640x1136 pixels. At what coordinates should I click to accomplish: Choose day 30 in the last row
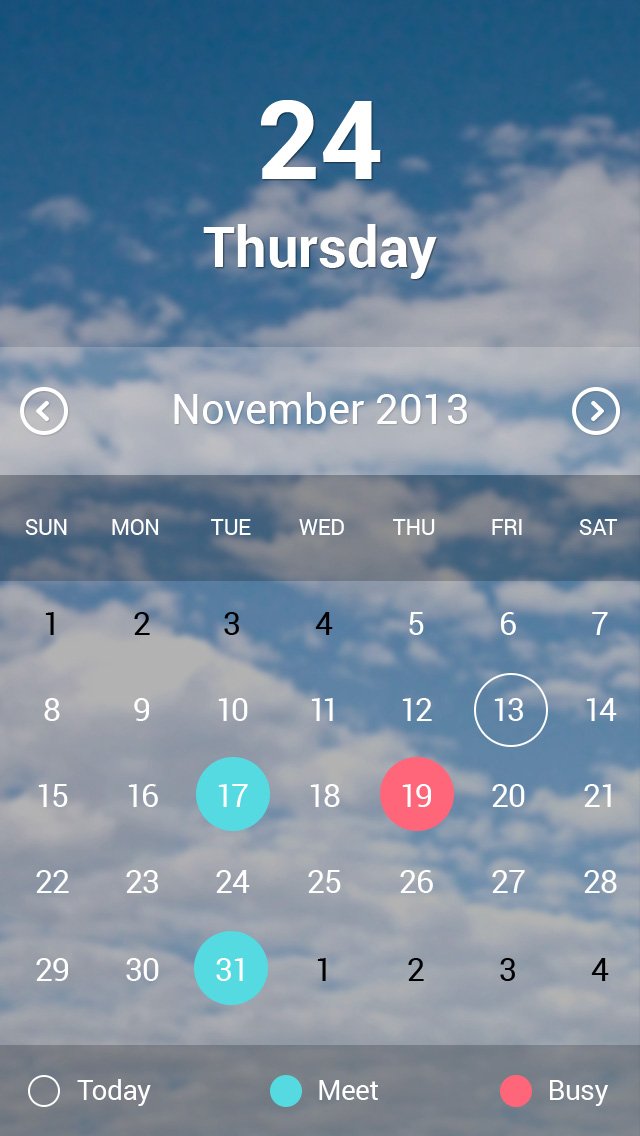[x=142, y=969]
